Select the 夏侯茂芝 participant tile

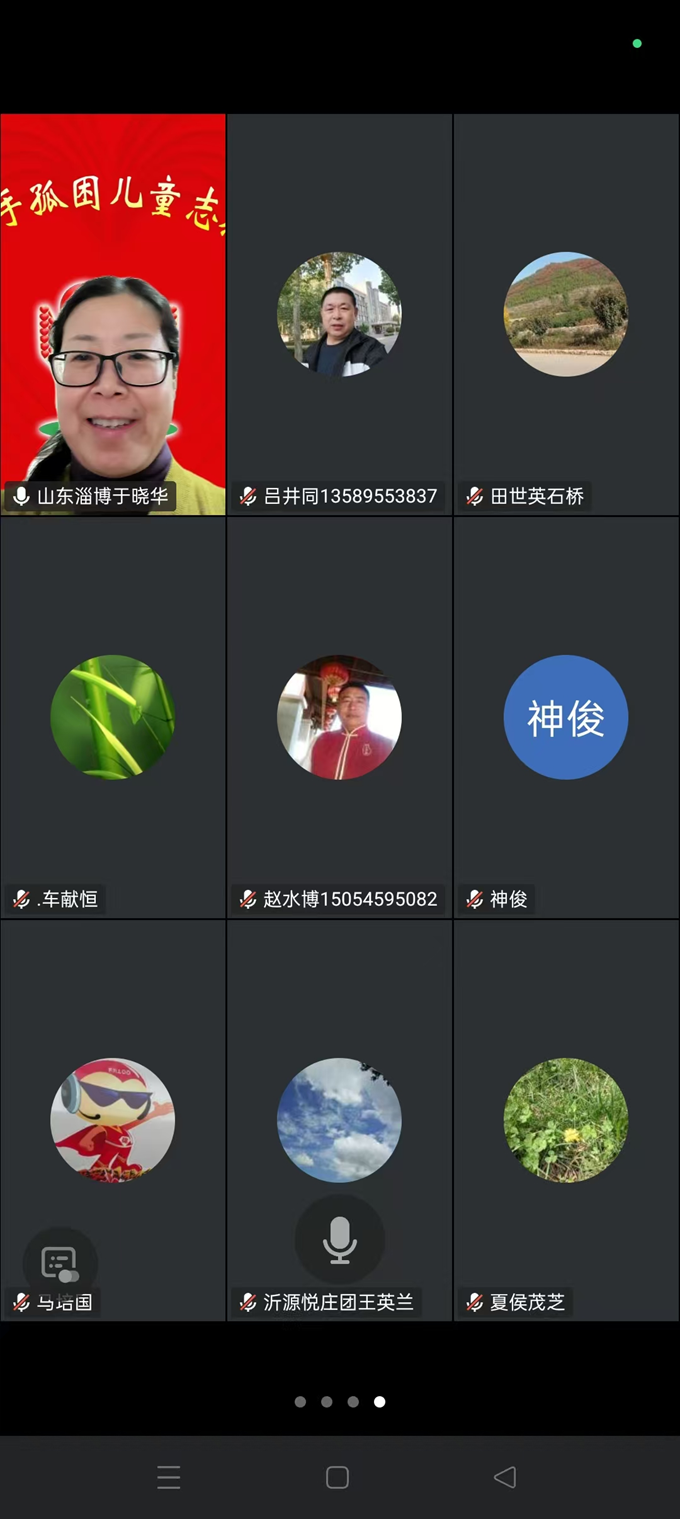point(566,1120)
